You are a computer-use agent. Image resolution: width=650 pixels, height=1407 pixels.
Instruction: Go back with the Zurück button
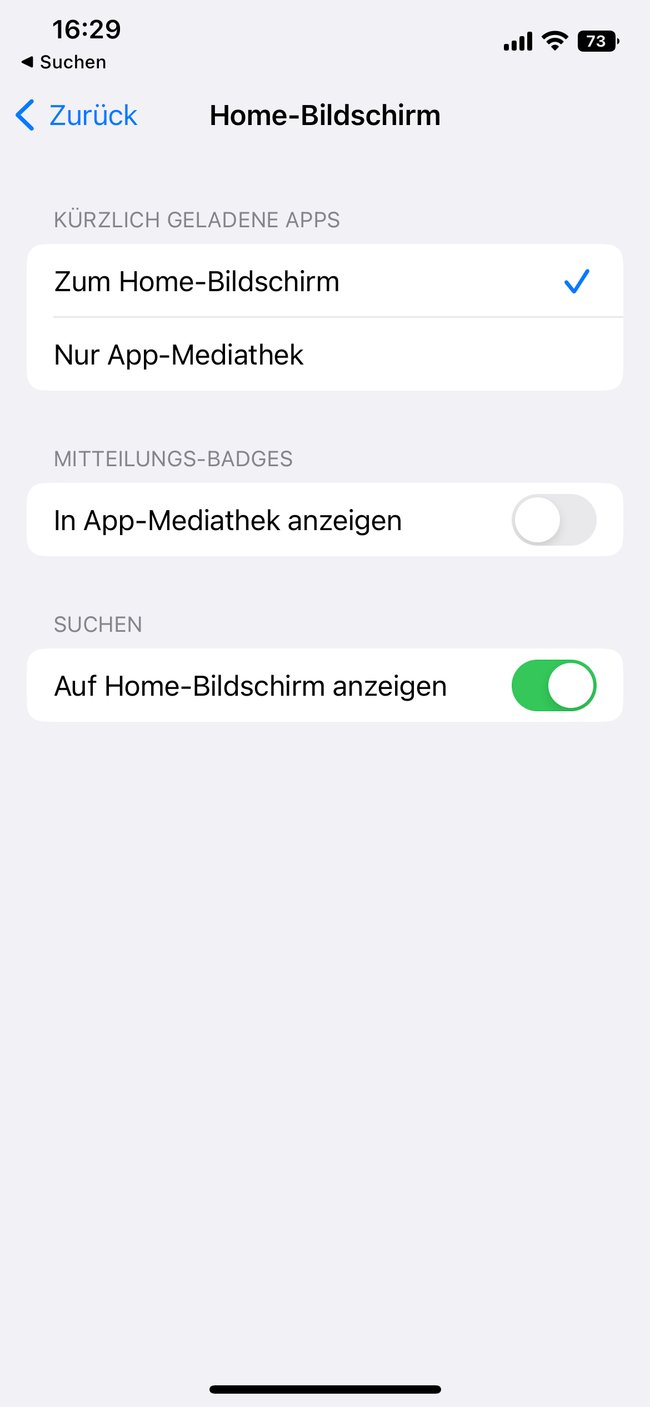76,115
